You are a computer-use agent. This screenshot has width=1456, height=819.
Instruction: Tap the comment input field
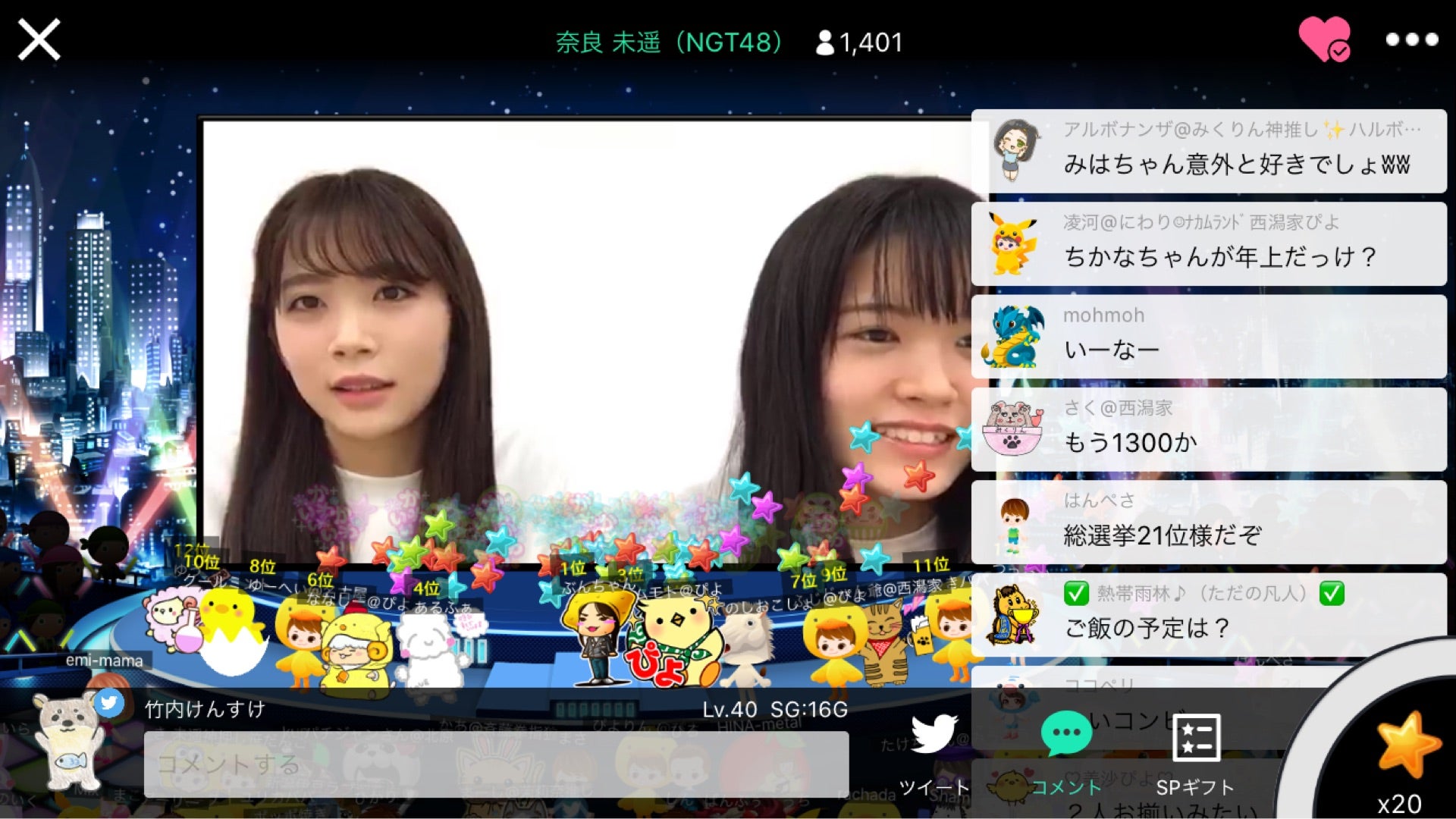tap(496, 764)
